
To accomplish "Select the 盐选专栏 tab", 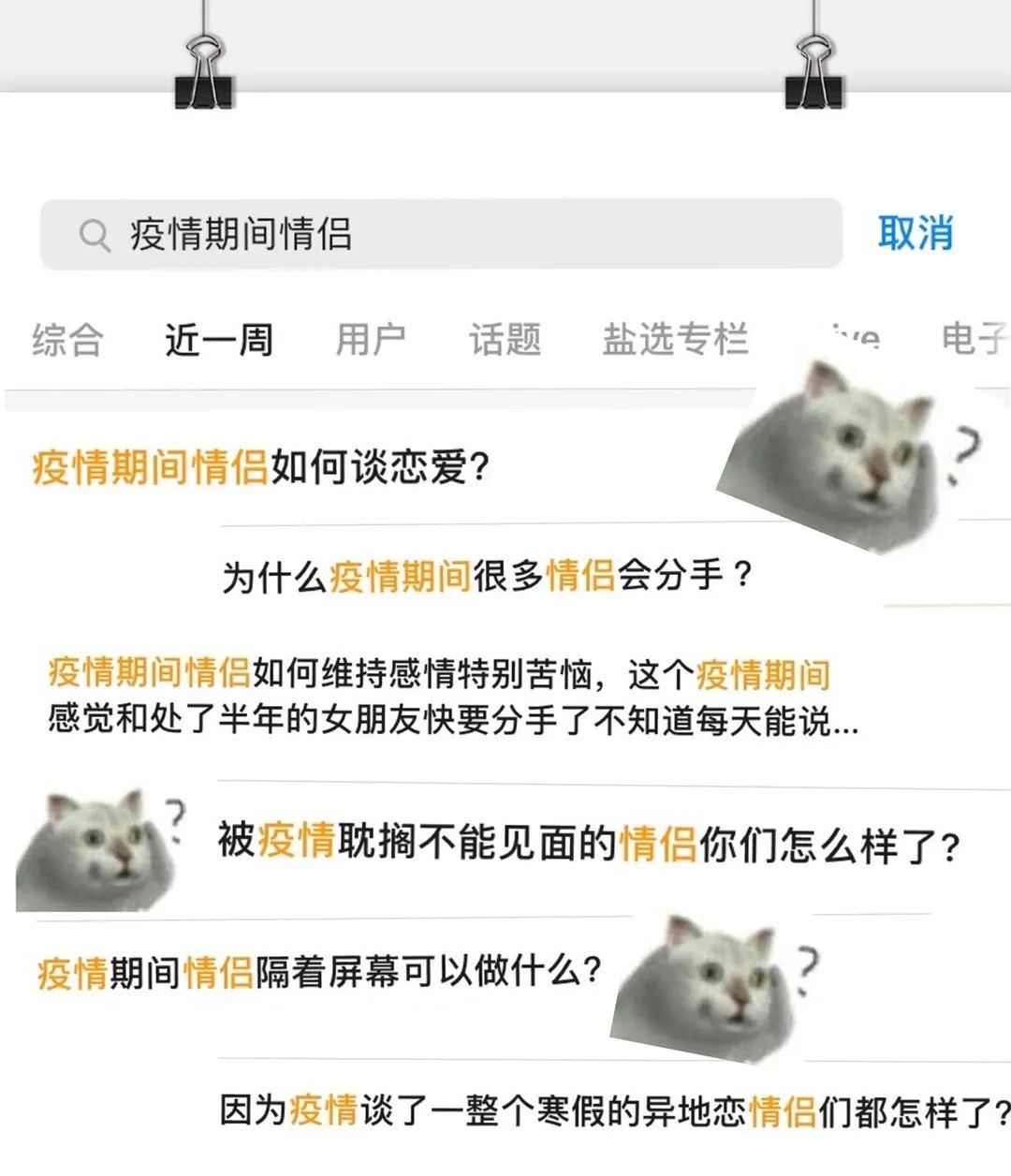I will (678, 340).
